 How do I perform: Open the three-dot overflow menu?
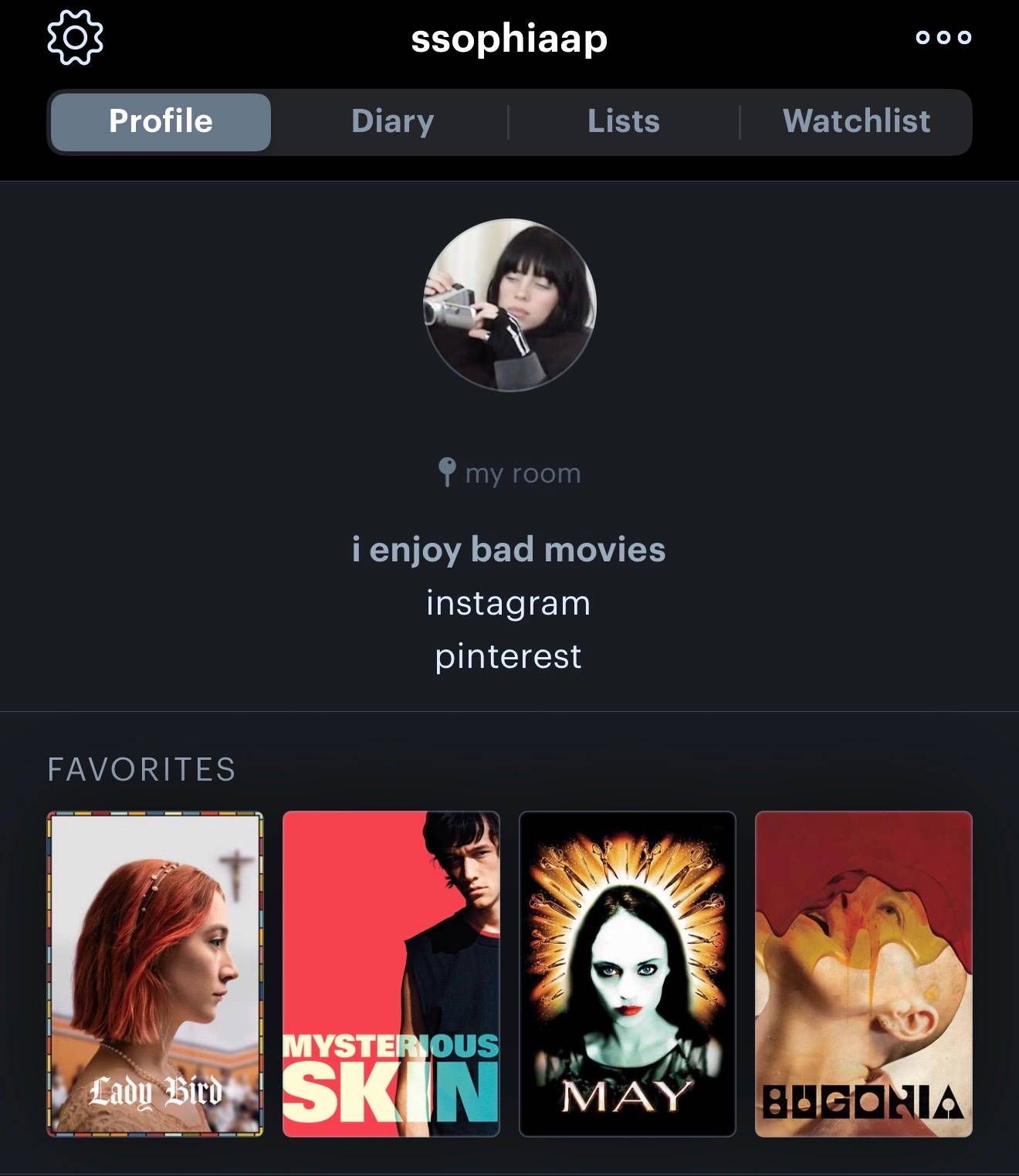click(x=943, y=37)
